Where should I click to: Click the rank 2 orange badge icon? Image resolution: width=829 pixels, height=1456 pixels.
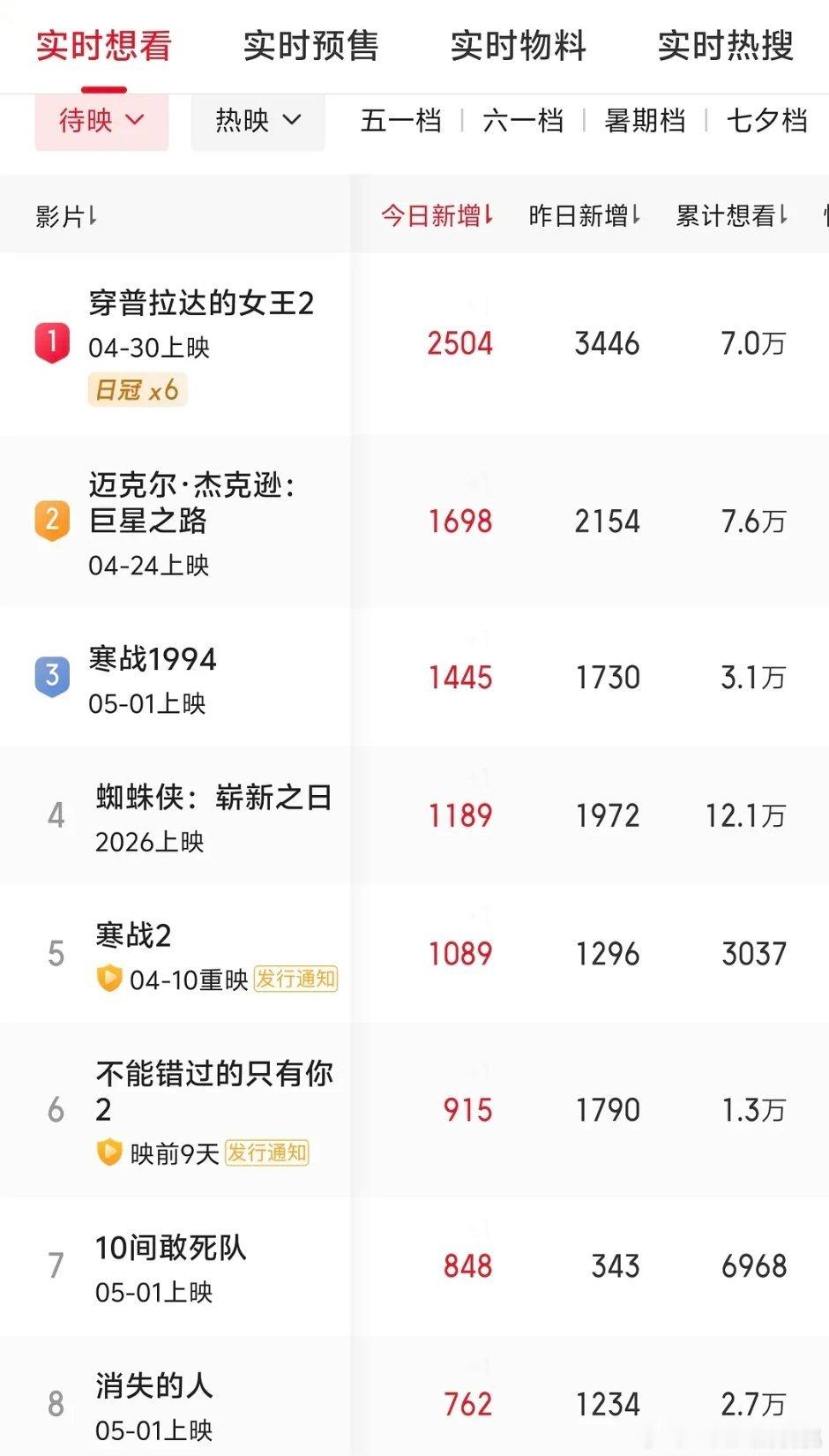coord(51,520)
